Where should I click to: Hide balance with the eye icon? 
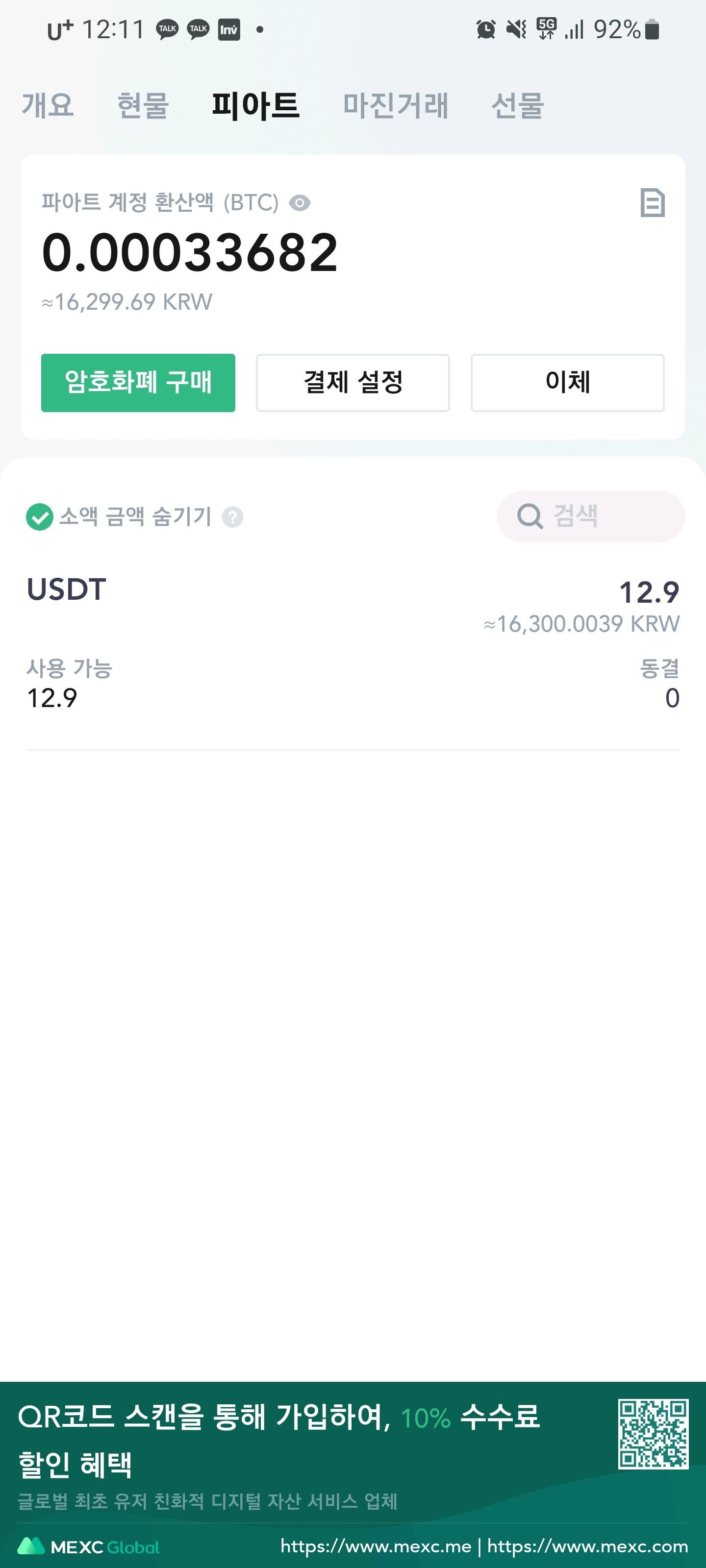[x=299, y=203]
